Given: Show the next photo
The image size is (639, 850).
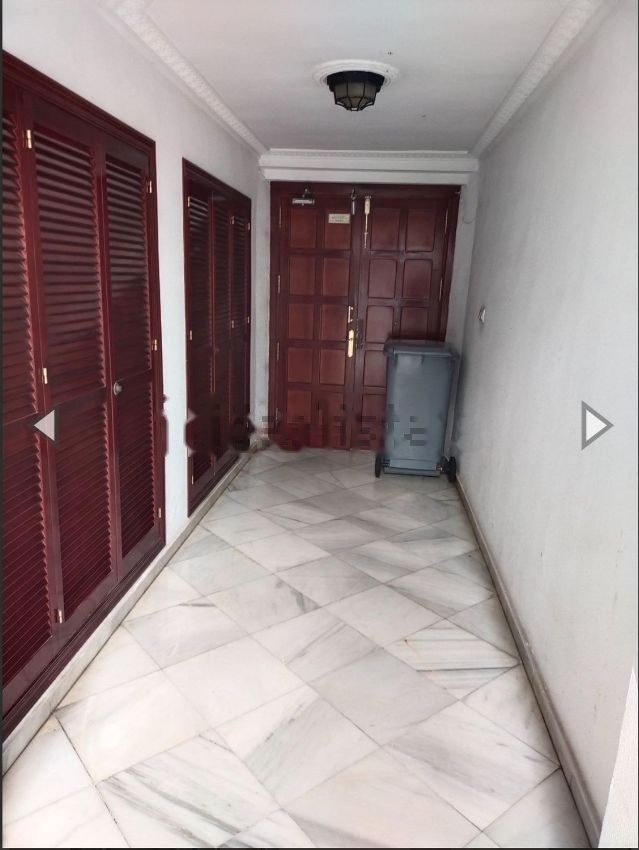Looking at the screenshot, I should pyautogui.click(x=594, y=425).
